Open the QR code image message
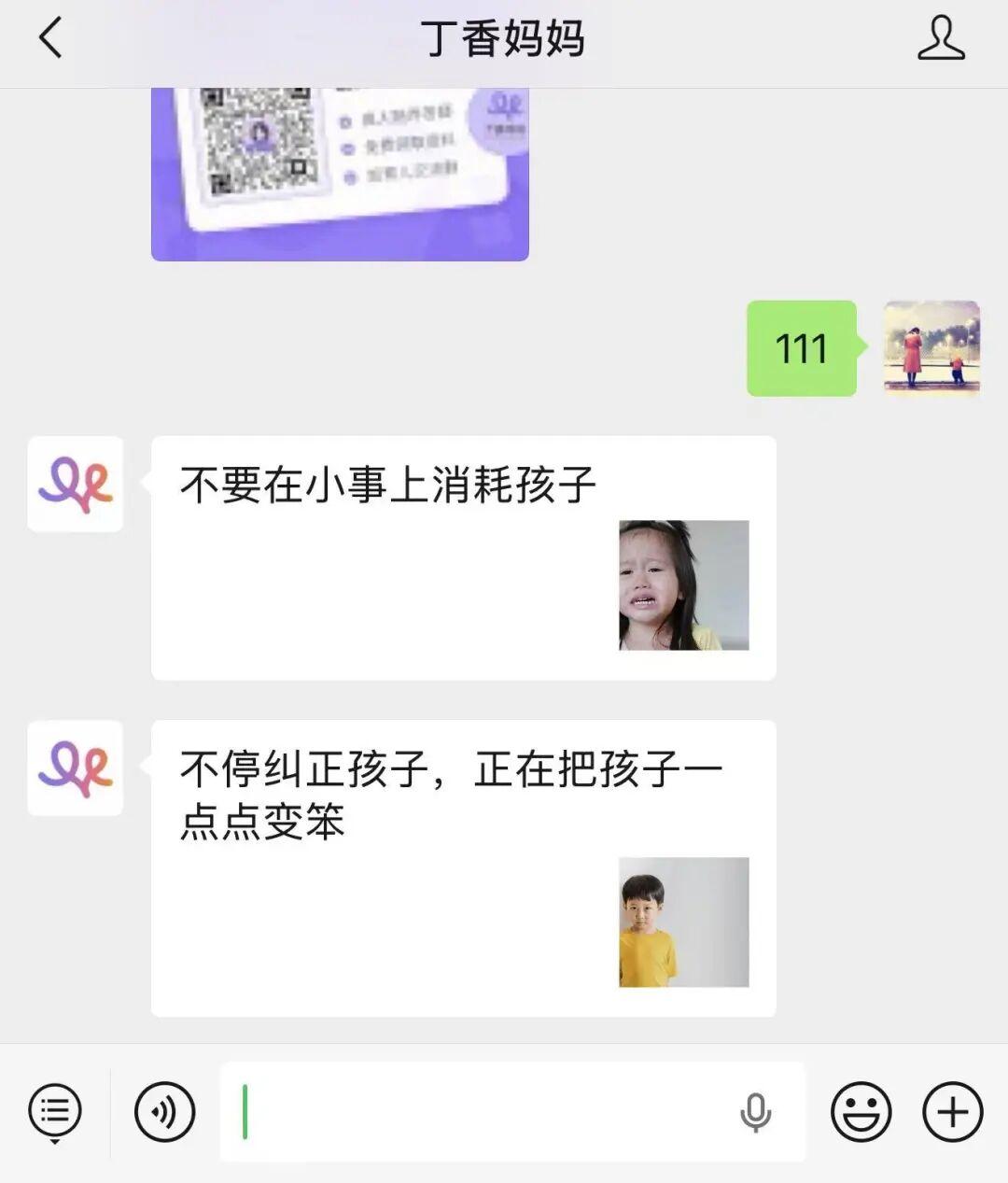 340,174
